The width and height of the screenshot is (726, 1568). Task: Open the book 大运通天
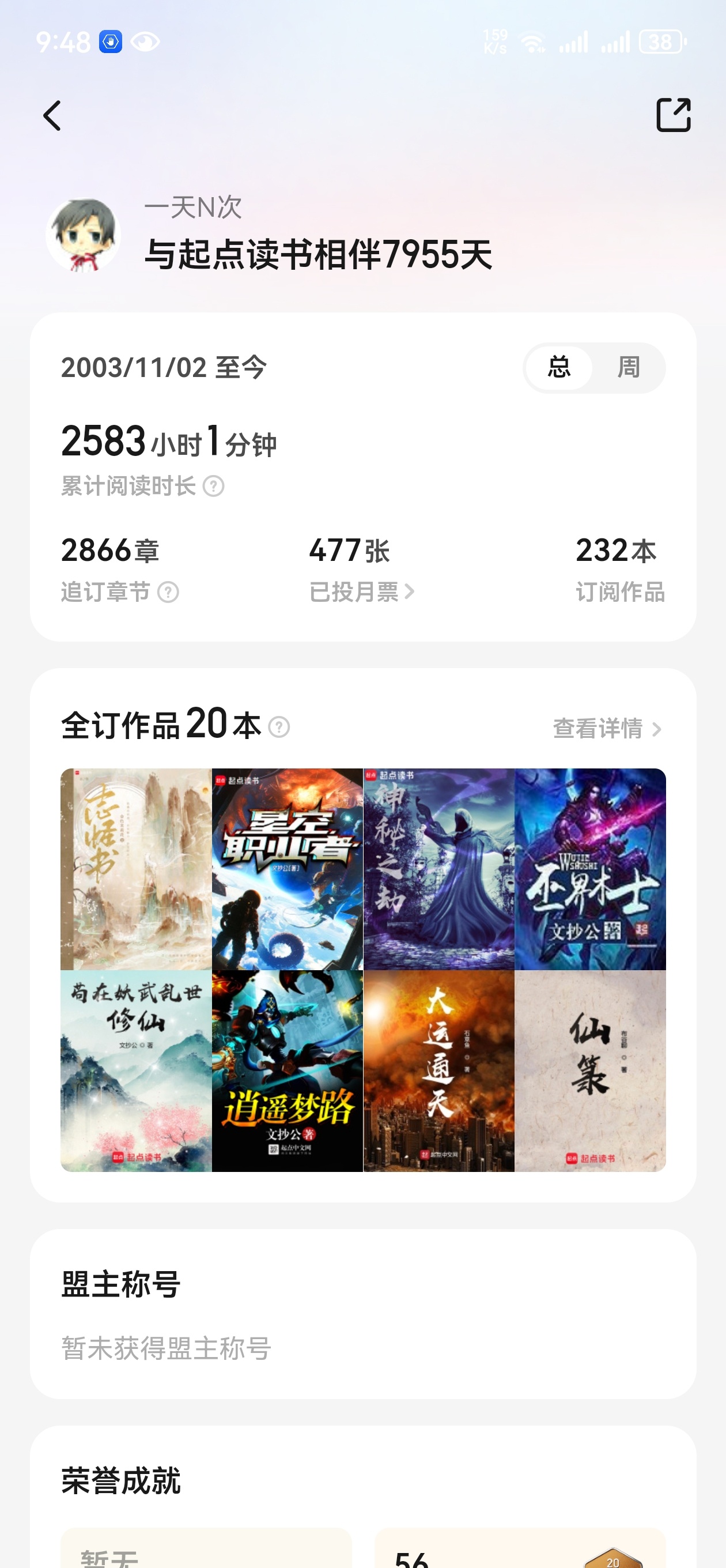(x=438, y=1071)
